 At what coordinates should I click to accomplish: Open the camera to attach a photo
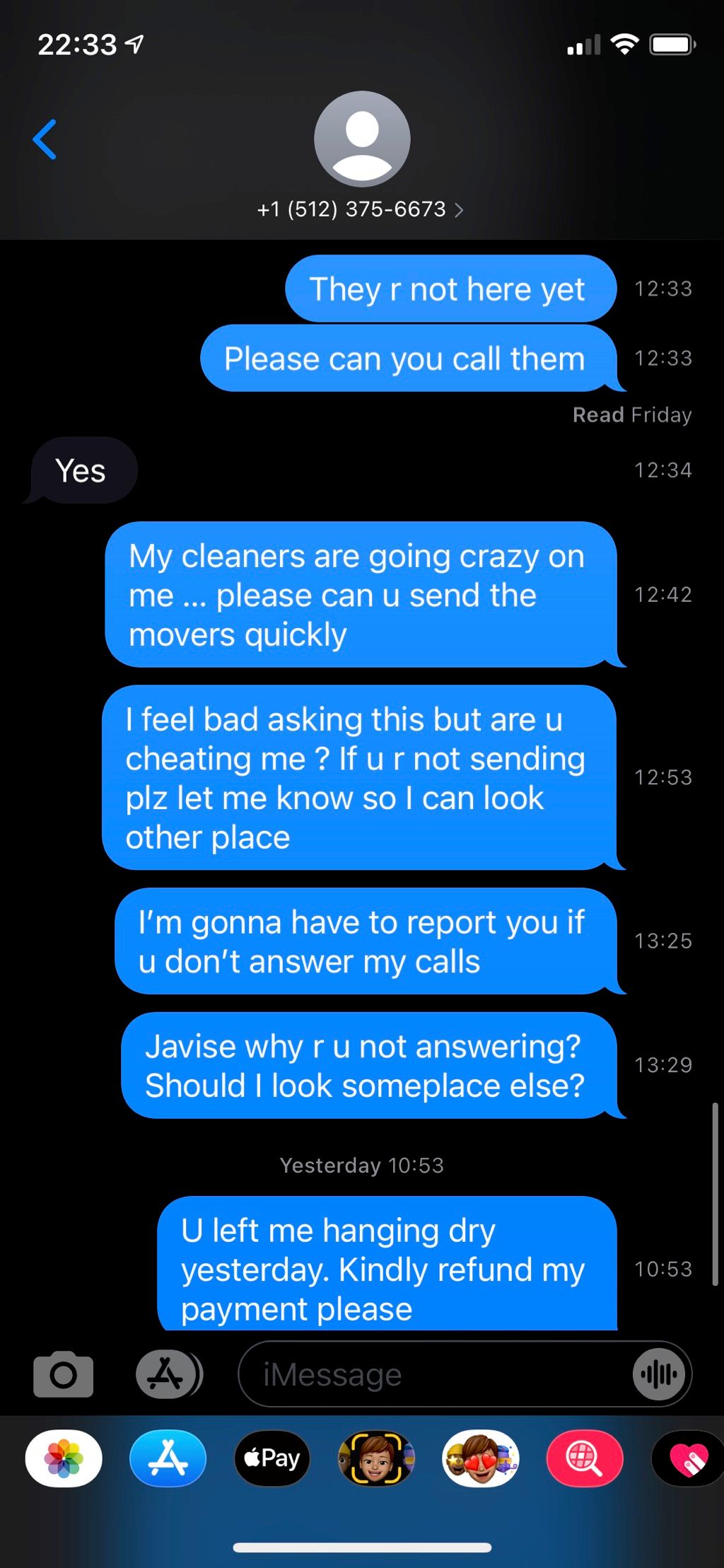pos(63,1374)
